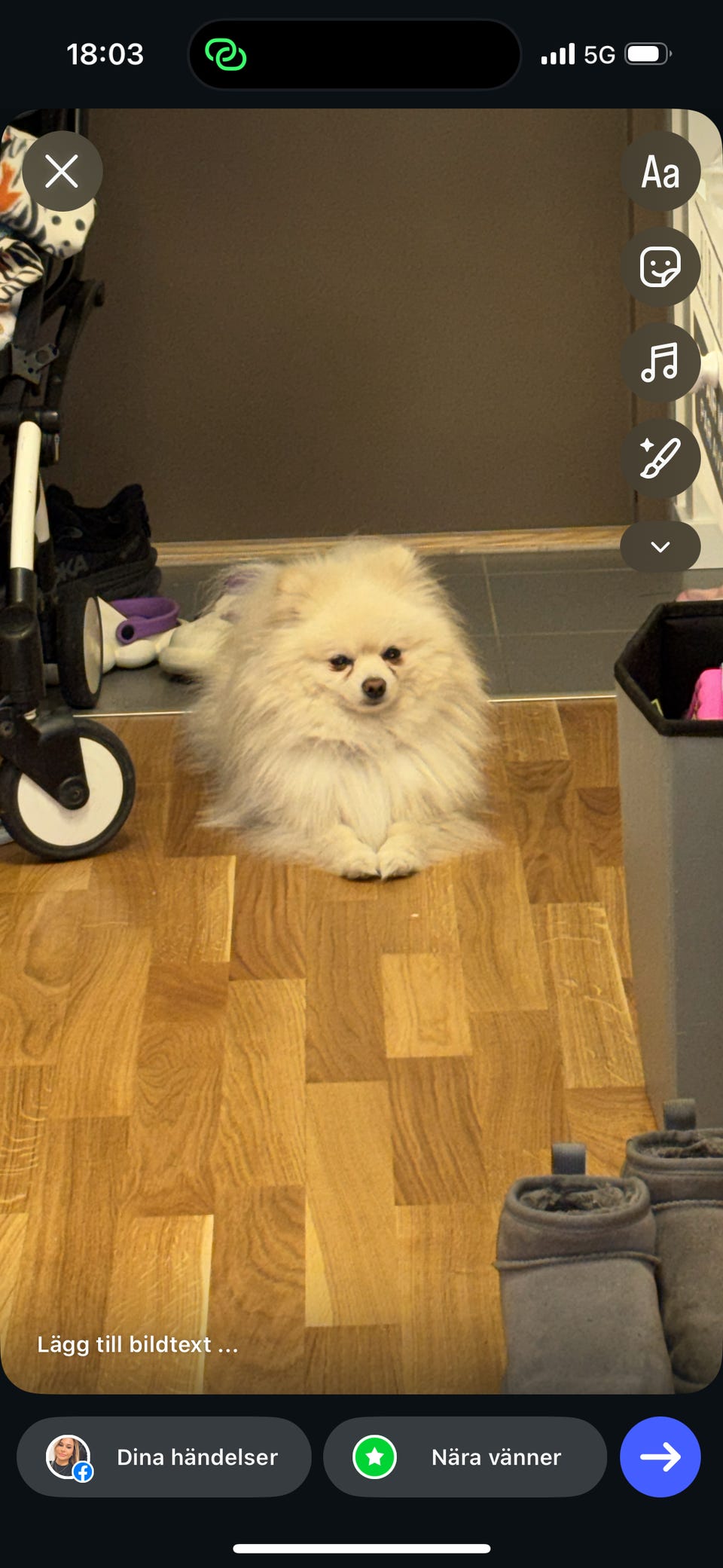Viewport: 723px width, 1568px height.
Task: Expand more editing tools chevron
Action: pos(660,546)
